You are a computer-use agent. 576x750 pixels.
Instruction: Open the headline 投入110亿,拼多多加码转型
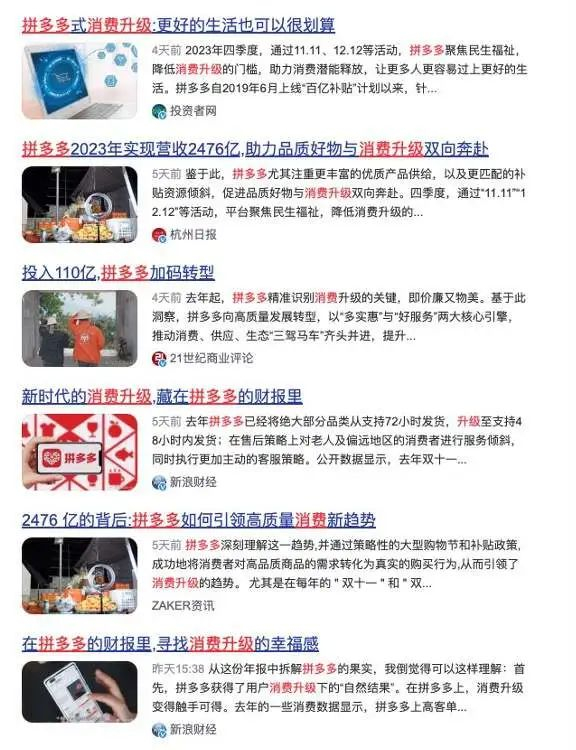pos(118,273)
